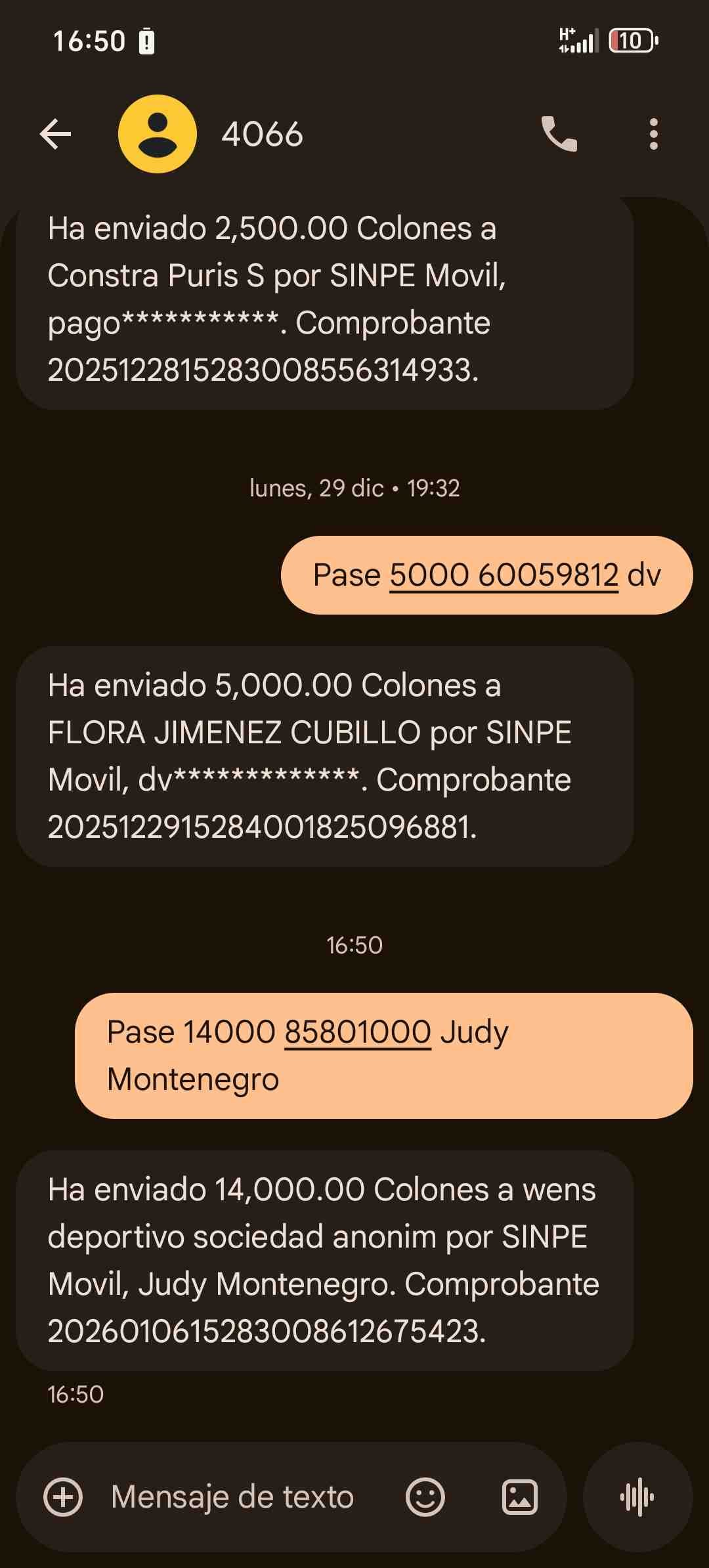This screenshot has height=1568, width=709.
Task: Tap the underlined 5000 60059812 number
Action: click(x=504, y=575)
